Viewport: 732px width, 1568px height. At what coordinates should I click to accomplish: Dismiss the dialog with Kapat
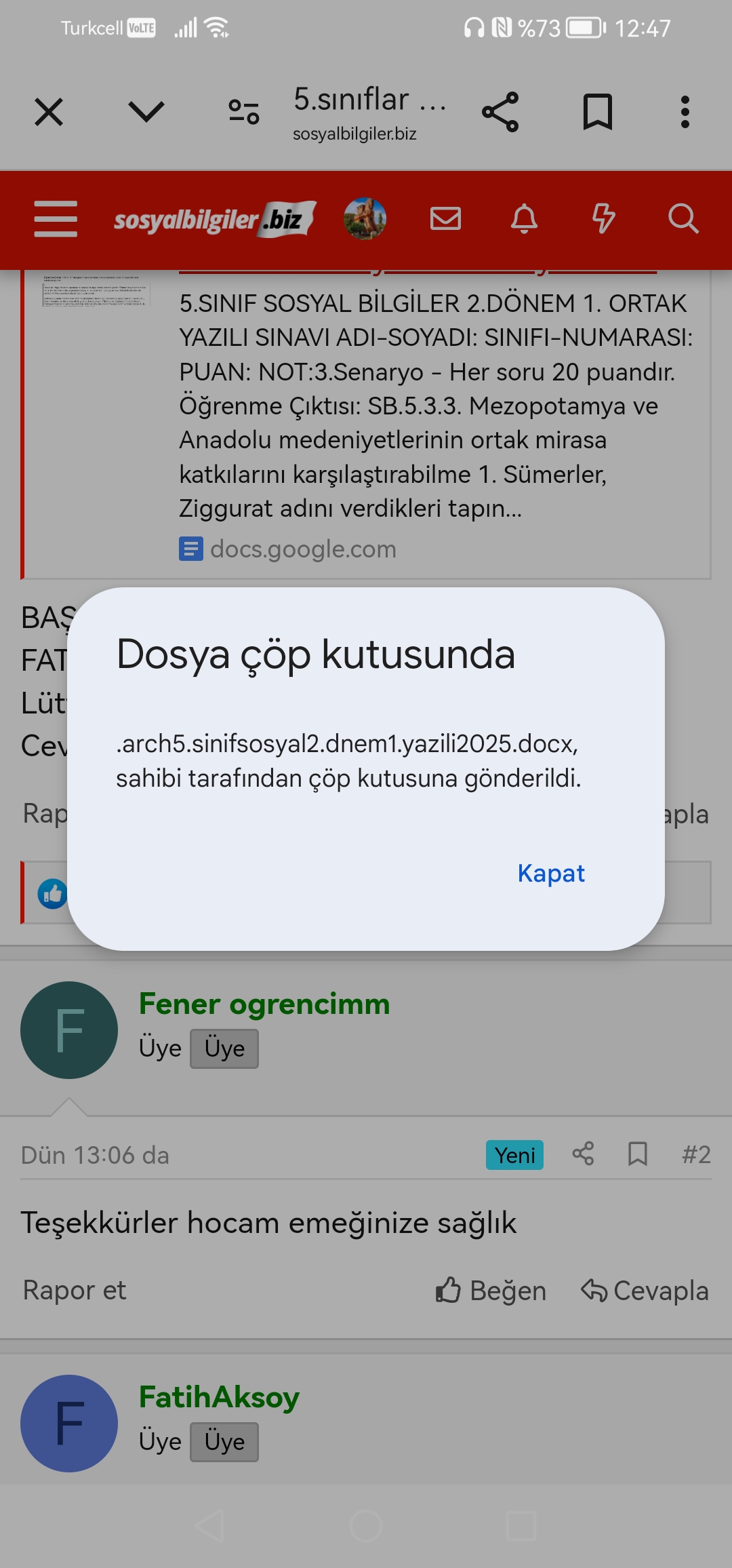coord(550,874)
